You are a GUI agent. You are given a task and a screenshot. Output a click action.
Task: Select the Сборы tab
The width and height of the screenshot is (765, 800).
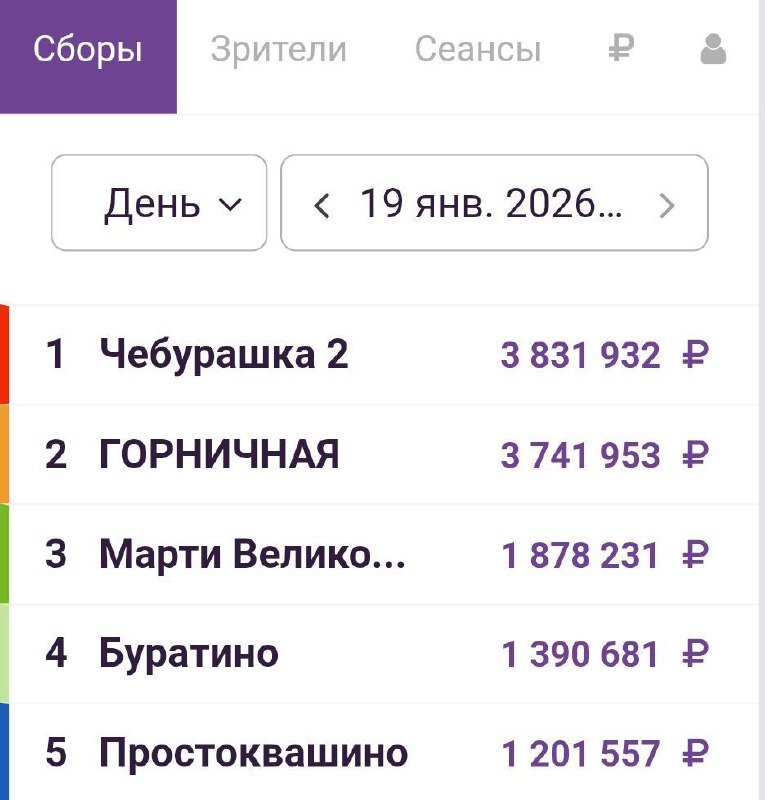tap(88, 50)
